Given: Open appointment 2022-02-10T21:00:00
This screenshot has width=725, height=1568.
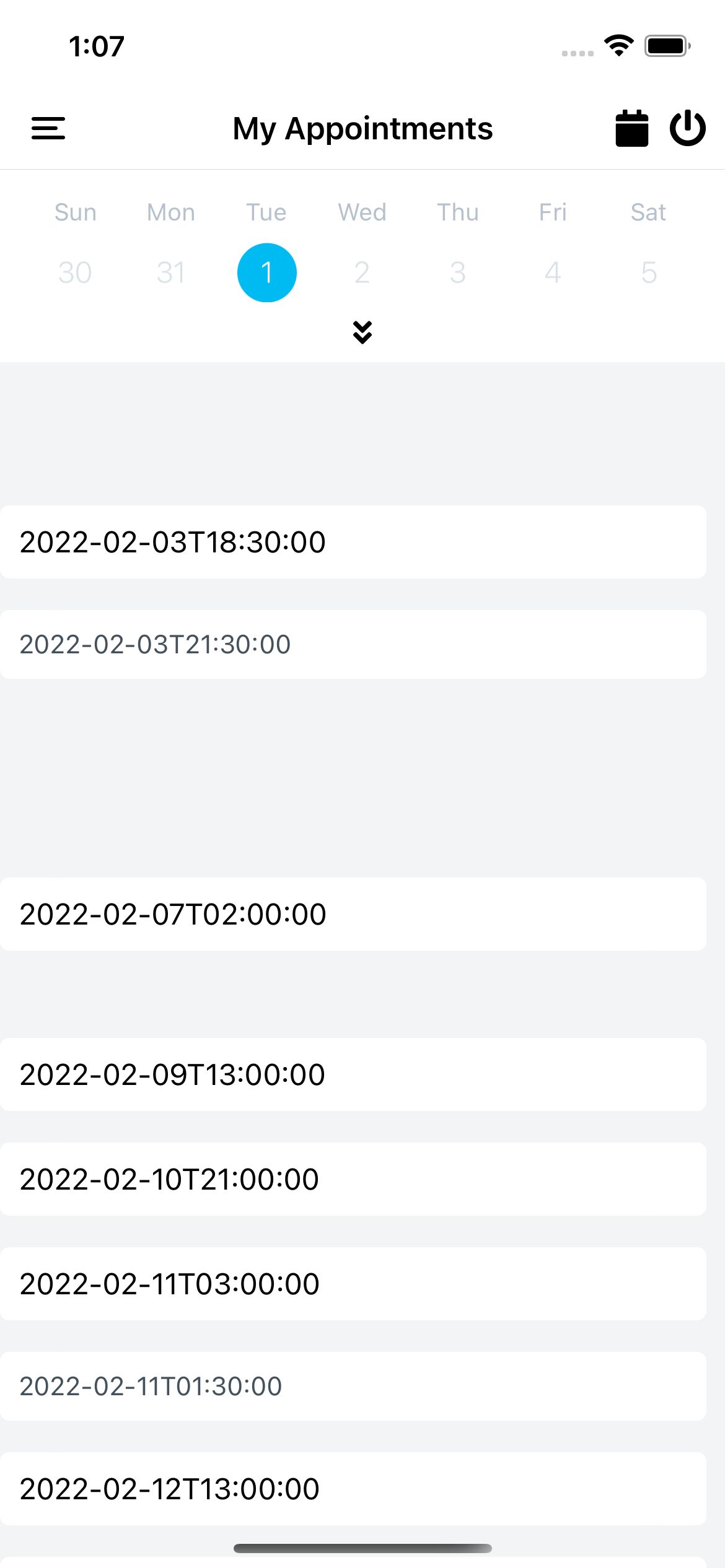Looking at the screenshot, I should pyautogui.click(x=353, y=1179).
